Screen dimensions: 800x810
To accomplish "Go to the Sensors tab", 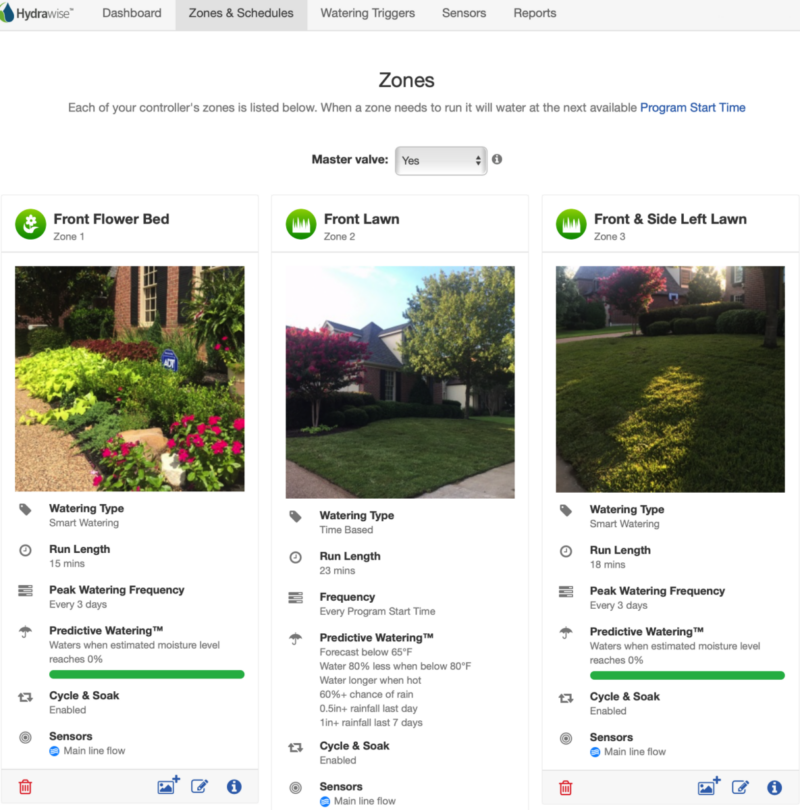I will [464, 14].
